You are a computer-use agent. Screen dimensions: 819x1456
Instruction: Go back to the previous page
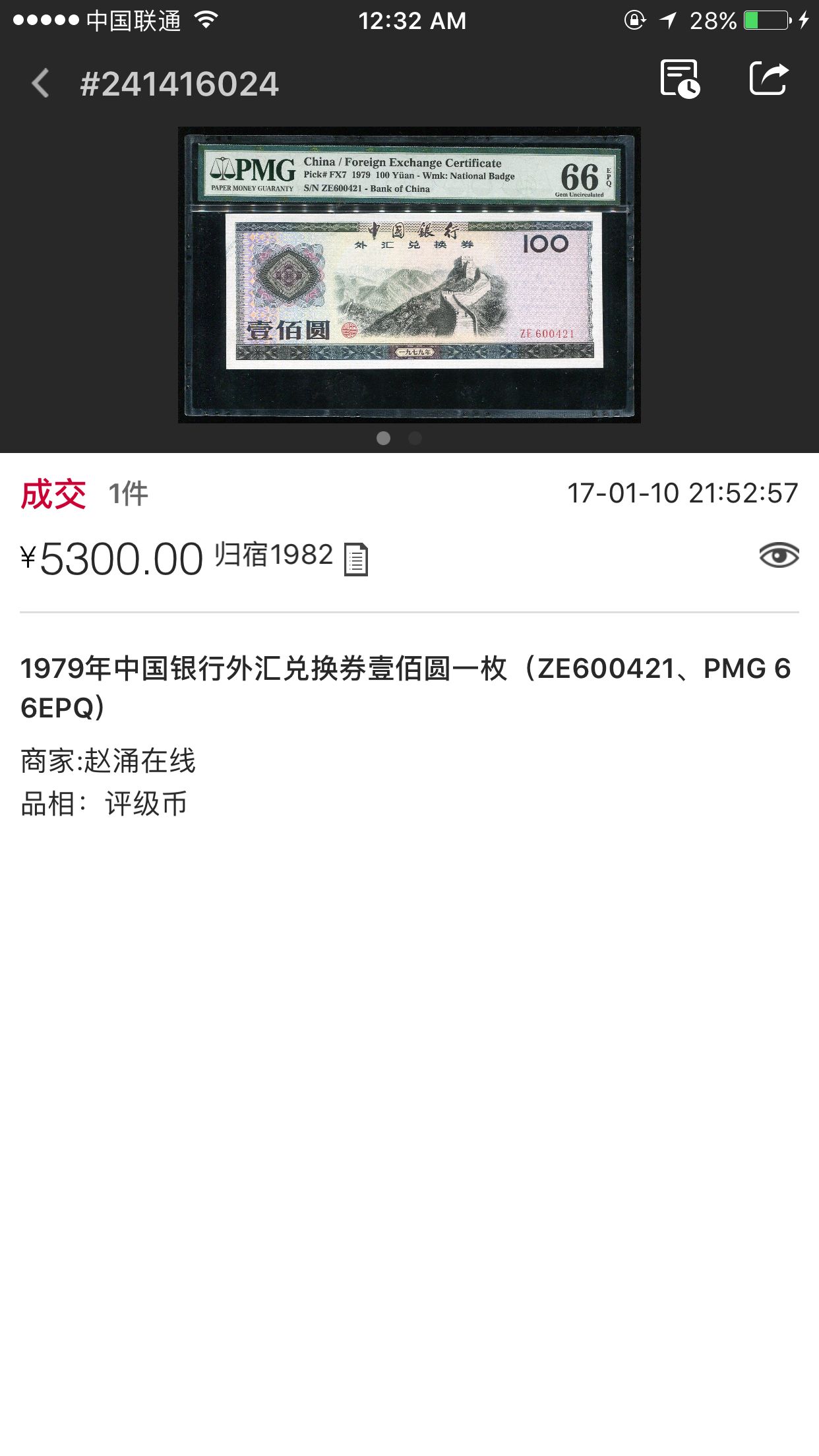pyautogui.click(x=41, y=84)
